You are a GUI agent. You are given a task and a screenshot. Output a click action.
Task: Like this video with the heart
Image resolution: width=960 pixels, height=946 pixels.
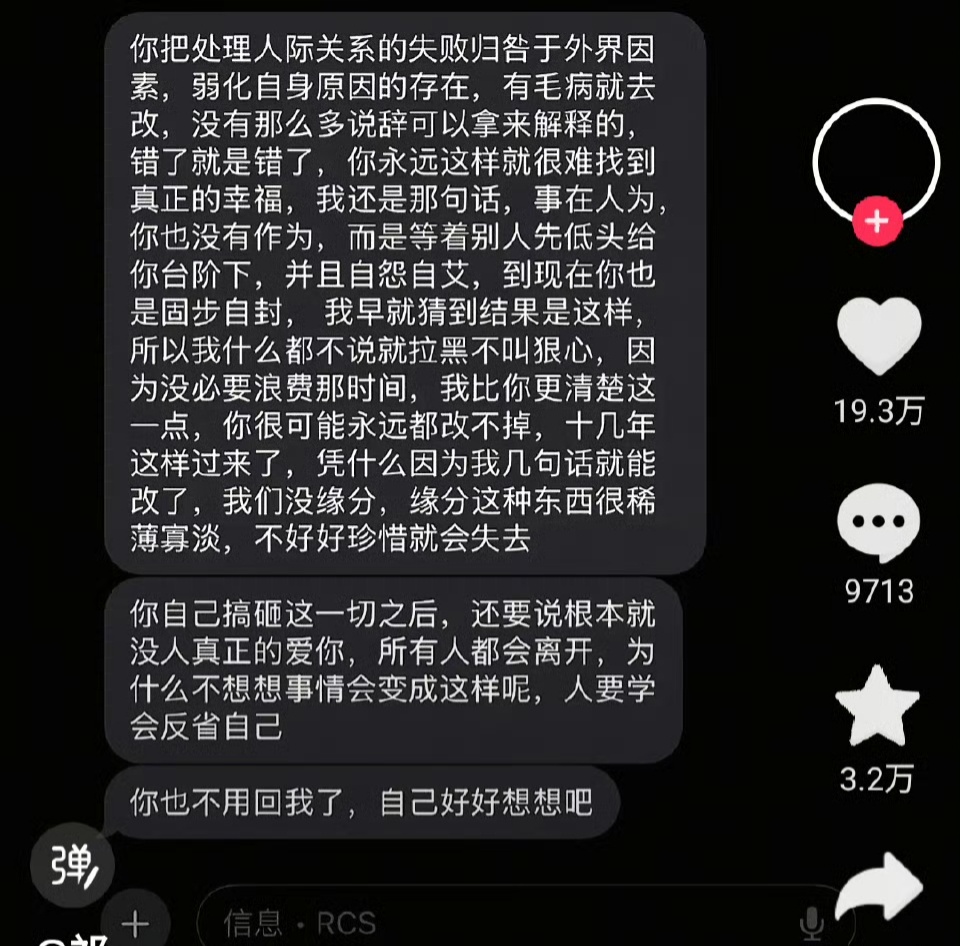877,336
